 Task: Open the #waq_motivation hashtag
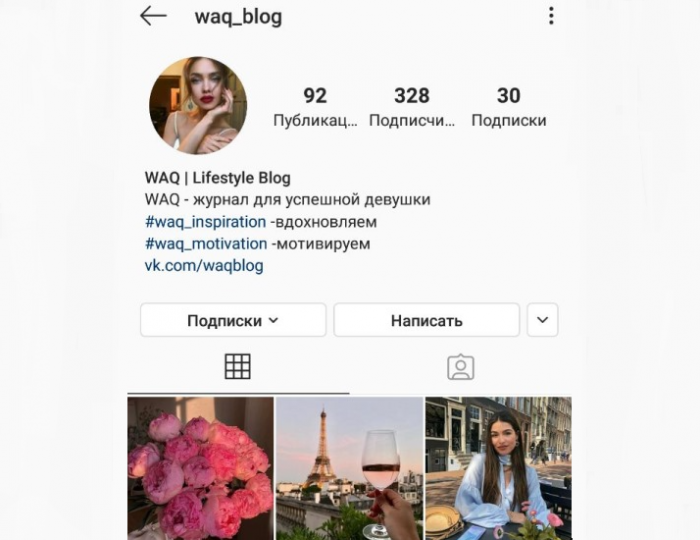pyautogui.click(x=205, y=244)
